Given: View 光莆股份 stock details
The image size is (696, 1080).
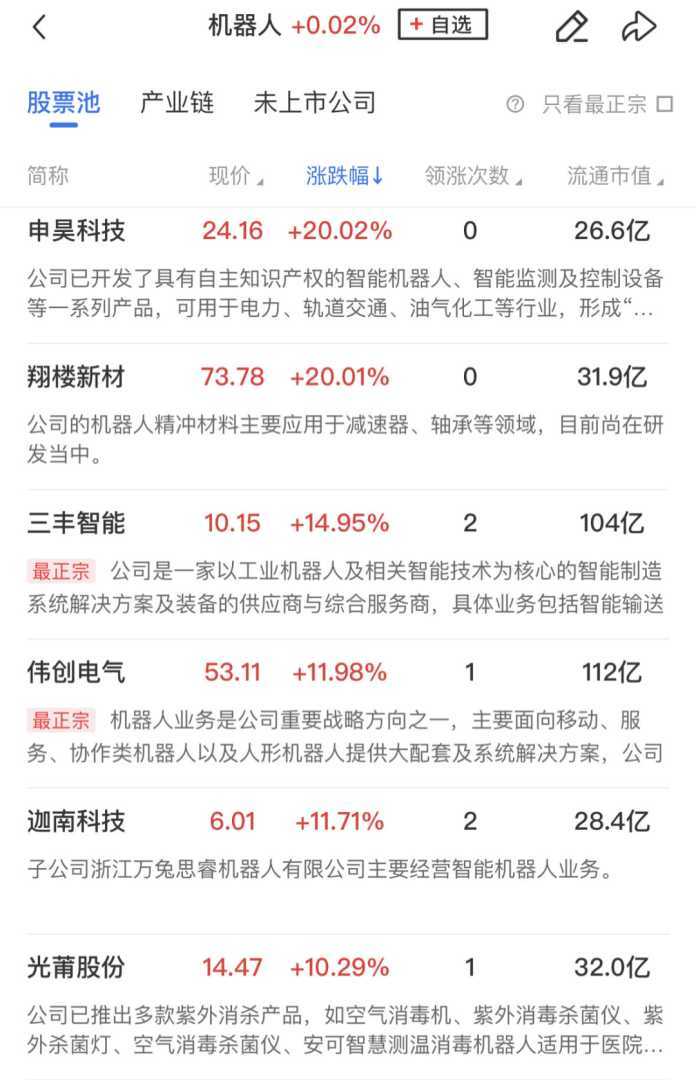Looking at the screenshot, I should pyautogui.click(x=77, y=968).
